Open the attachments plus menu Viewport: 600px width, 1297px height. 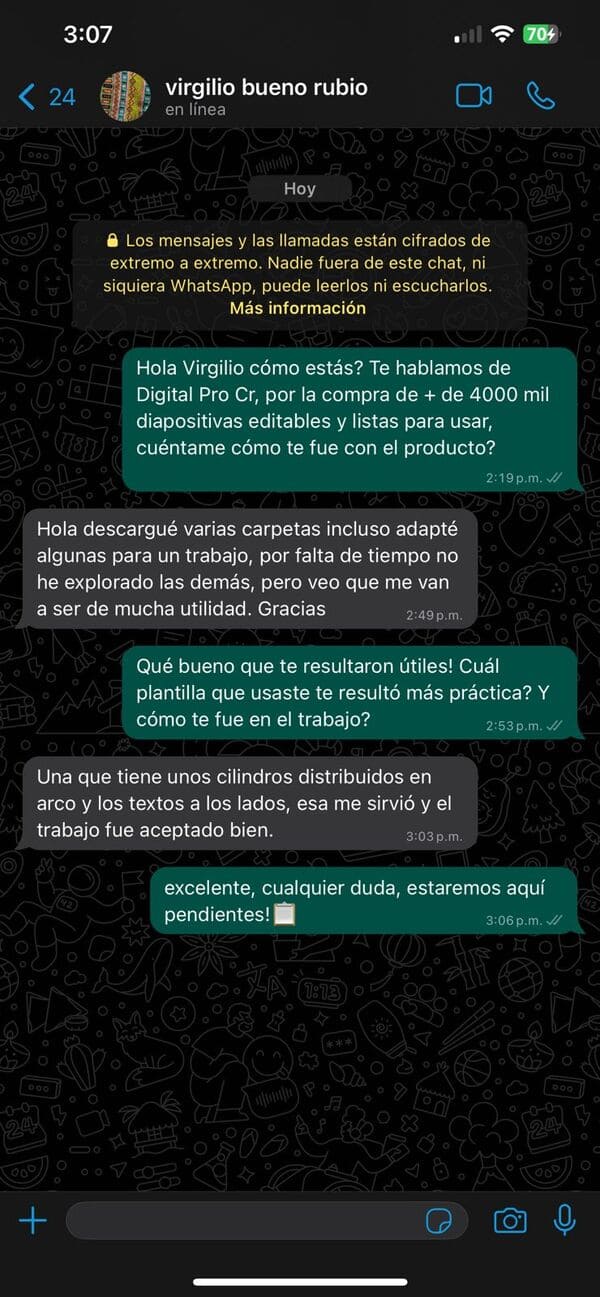pyautogui.click(x=33, y=1220)
